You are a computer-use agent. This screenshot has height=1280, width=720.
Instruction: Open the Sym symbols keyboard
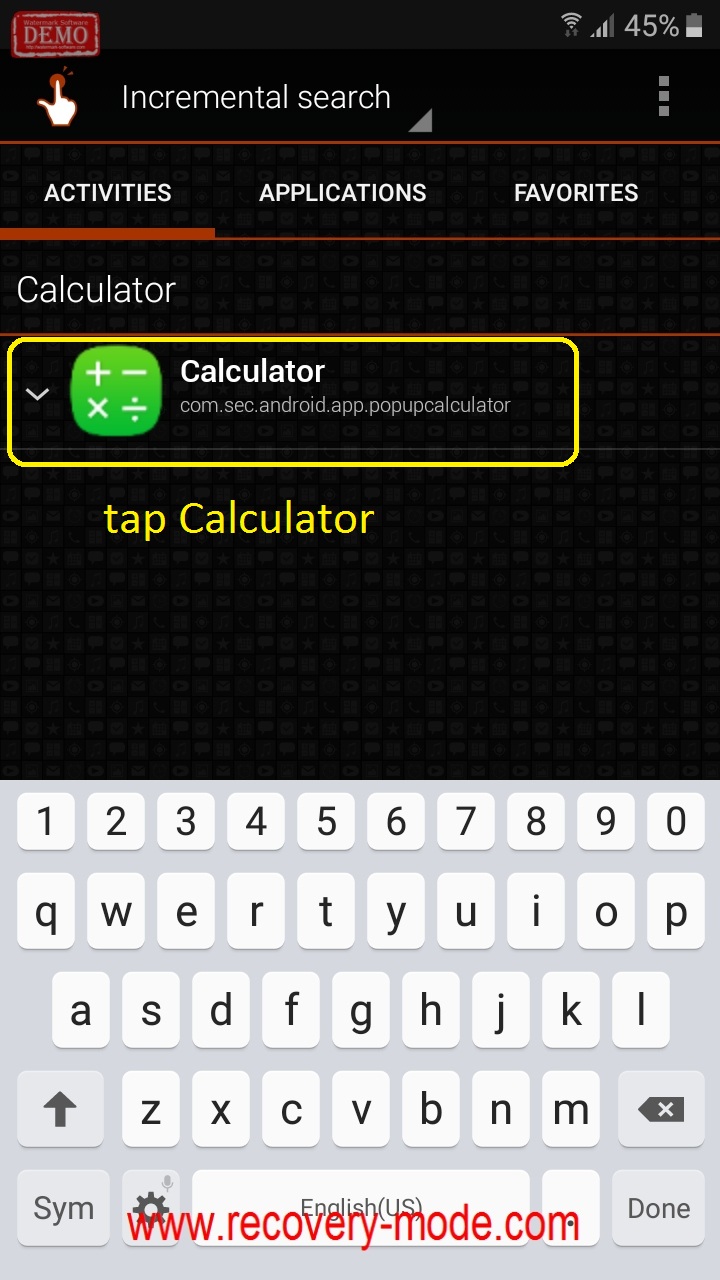63,1209
